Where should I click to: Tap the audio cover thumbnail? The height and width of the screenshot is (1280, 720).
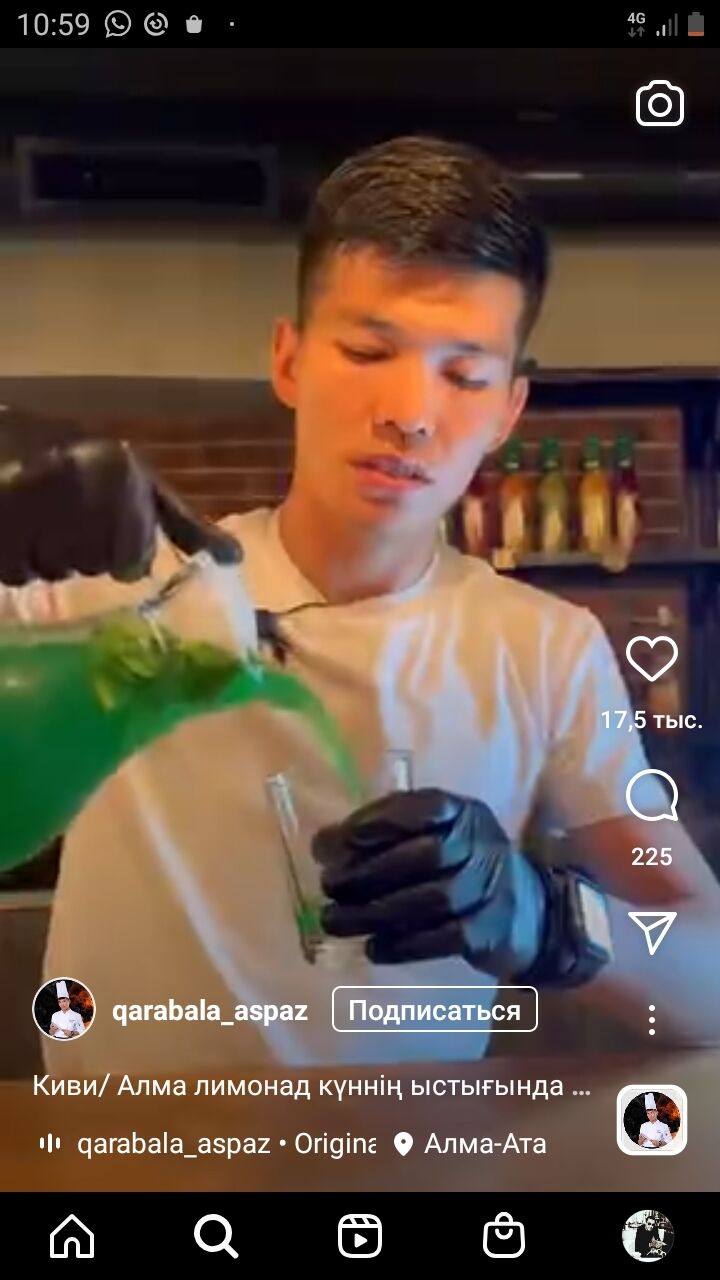coord(651,1120)
